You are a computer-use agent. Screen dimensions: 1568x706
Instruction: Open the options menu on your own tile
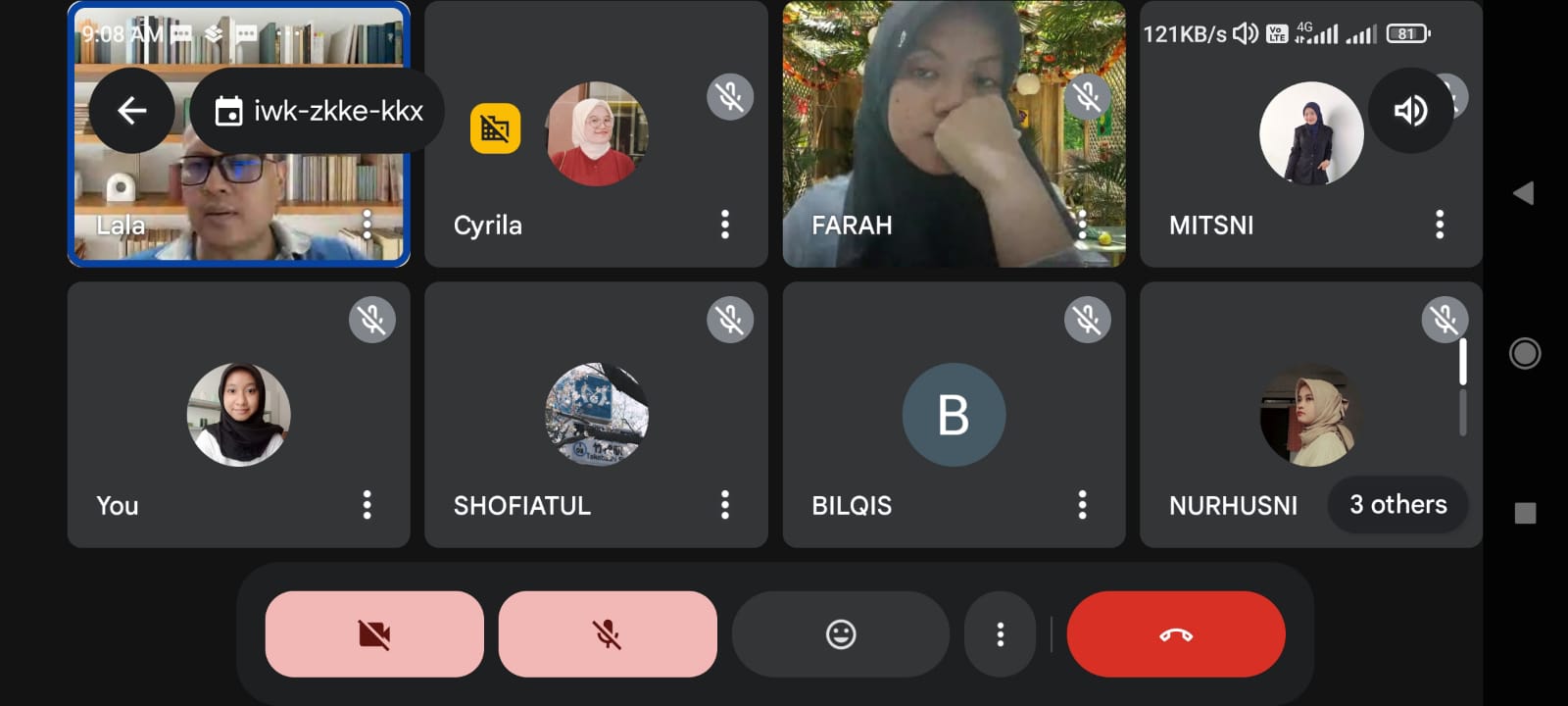click(x=367, y=505)
